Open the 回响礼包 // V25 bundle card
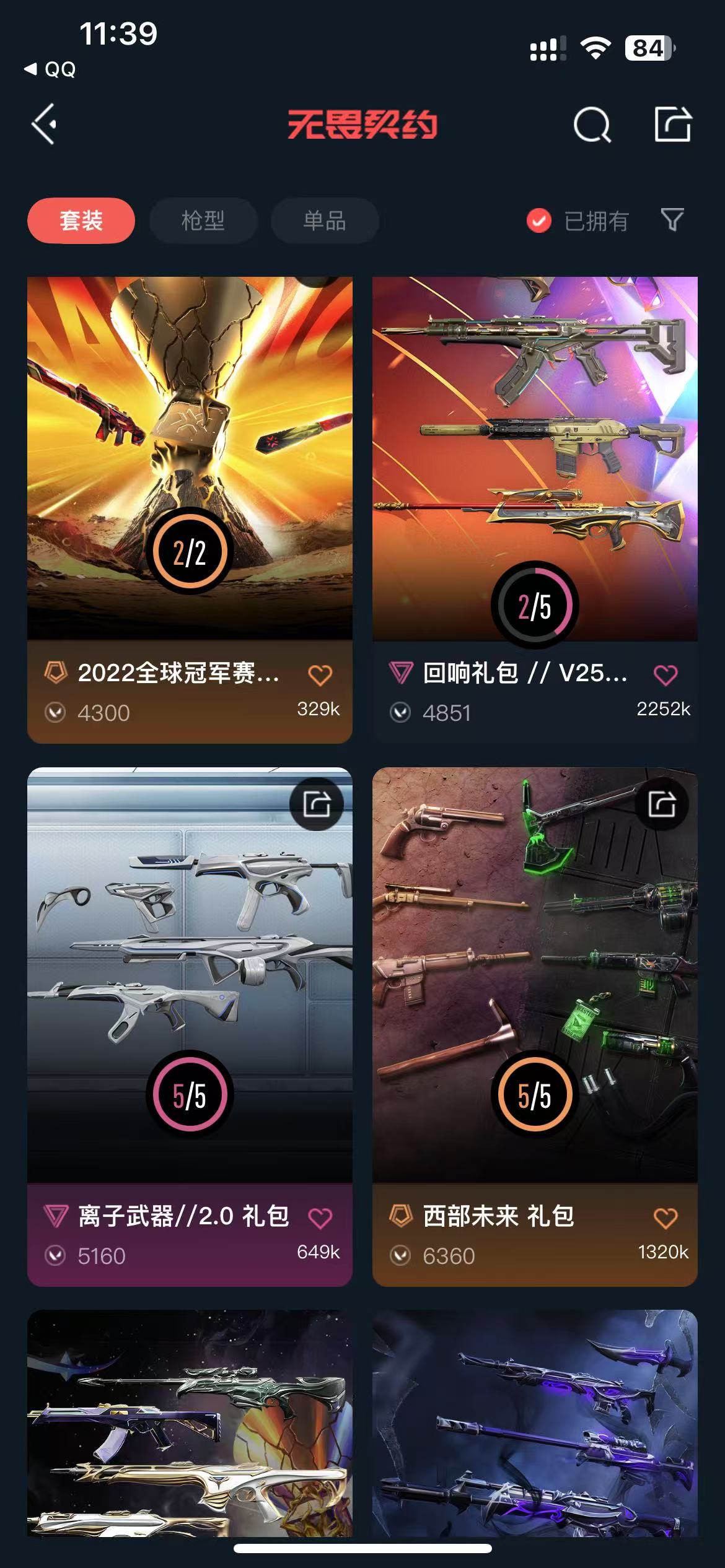 pyautogui.click(x=535, y=510)
